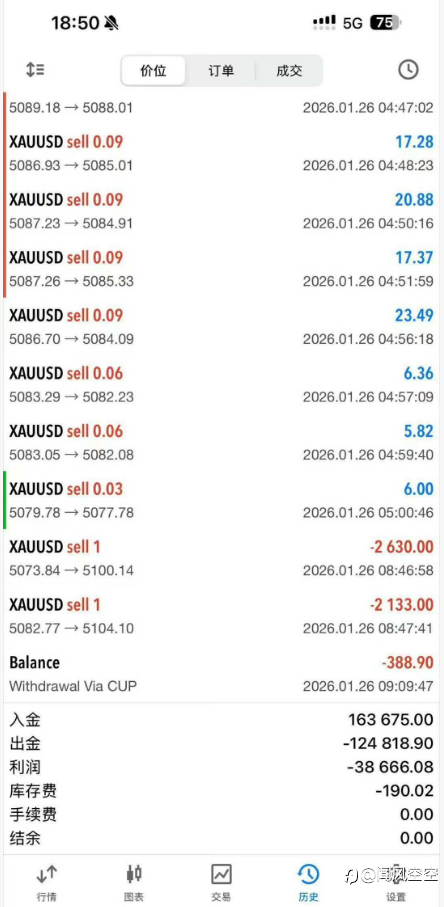Image resolution: width=444 pixels, height=907 pixels.
Task: Go to the 交易 trade tab
Action: 221,882
